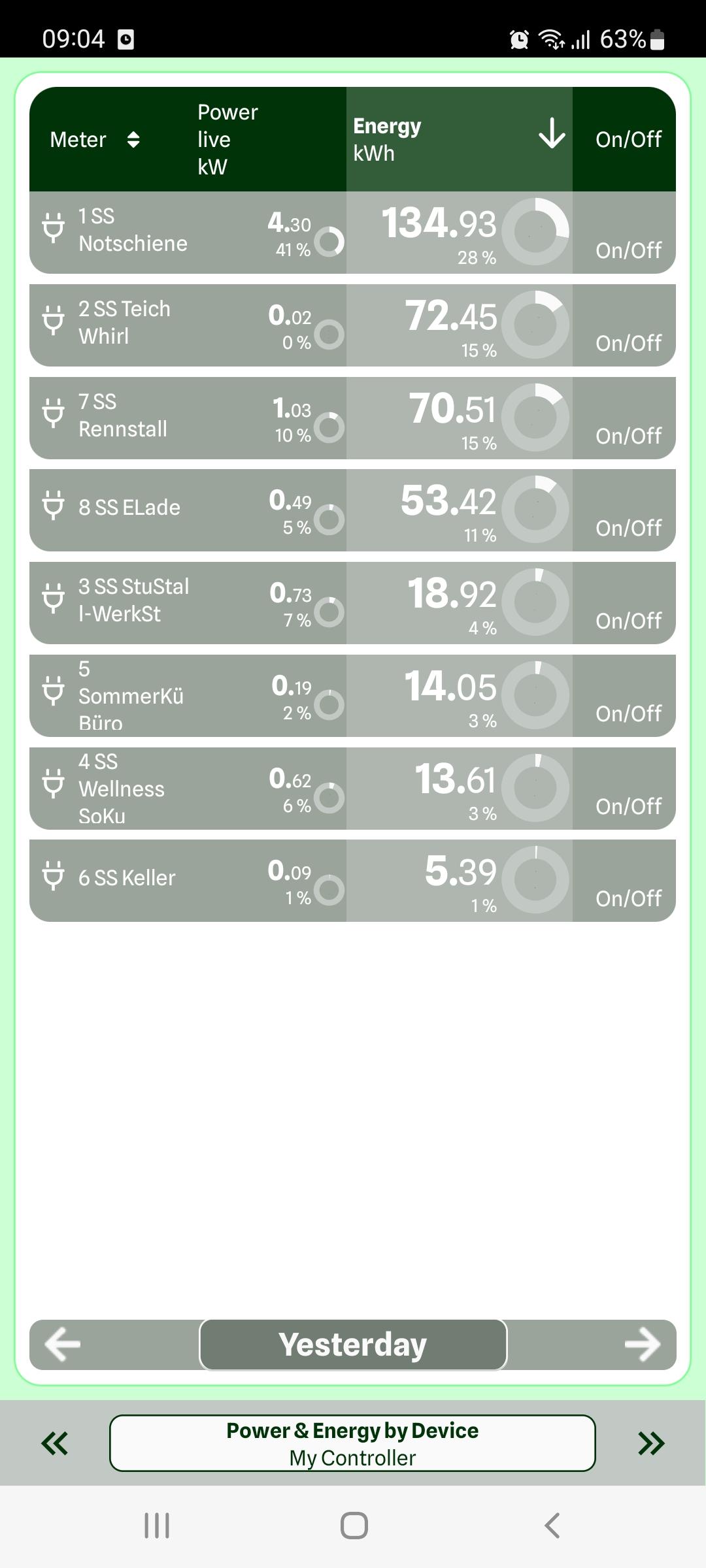Open recent apps from the navigation bar
The image size is (706, 1568).
click(x=157, y=1526)
